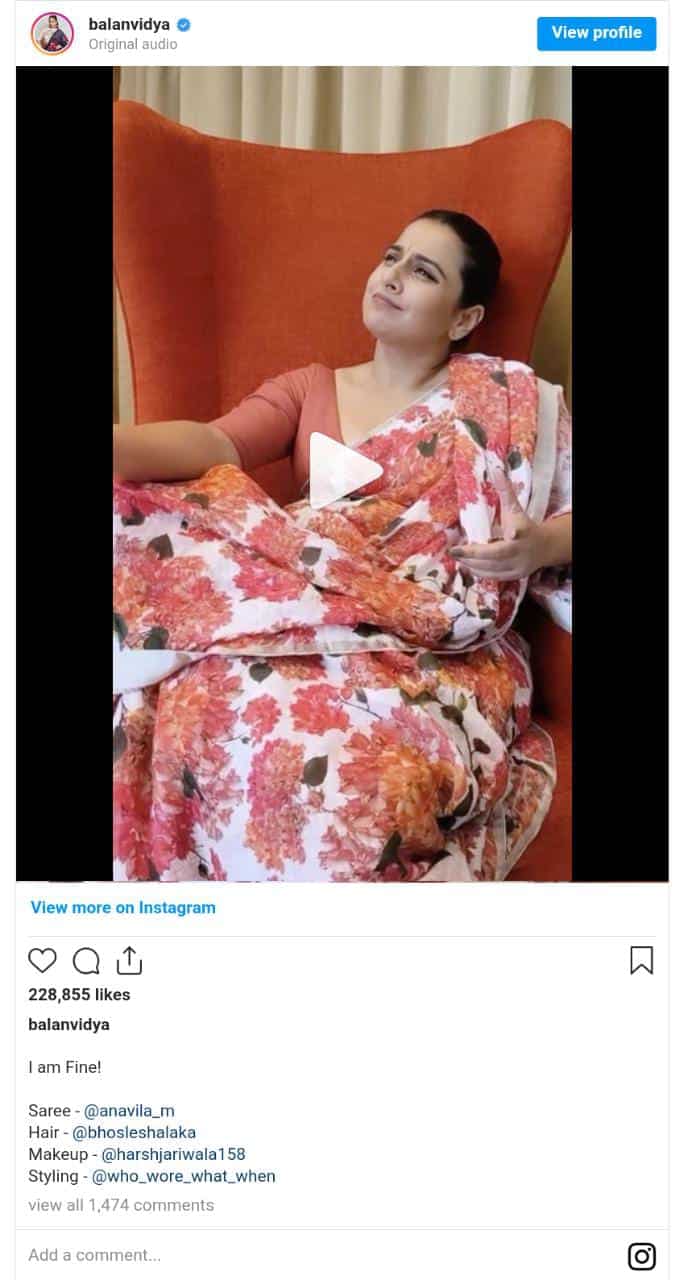Viewport: 675px width, 1280px height.
Task: Open the View more on Instagram link
Action: 123,908
